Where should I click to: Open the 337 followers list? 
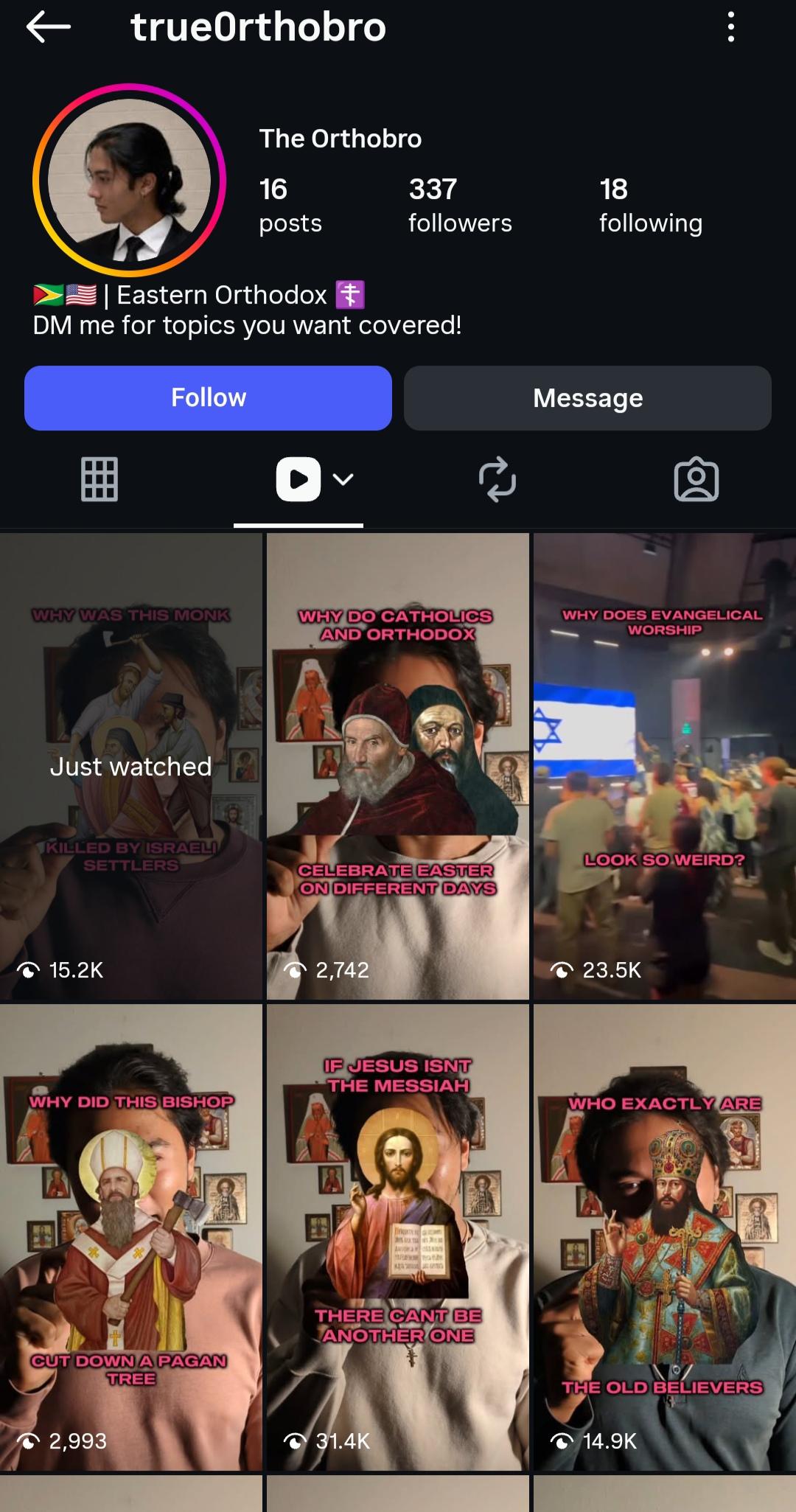(x=459, y=205)
